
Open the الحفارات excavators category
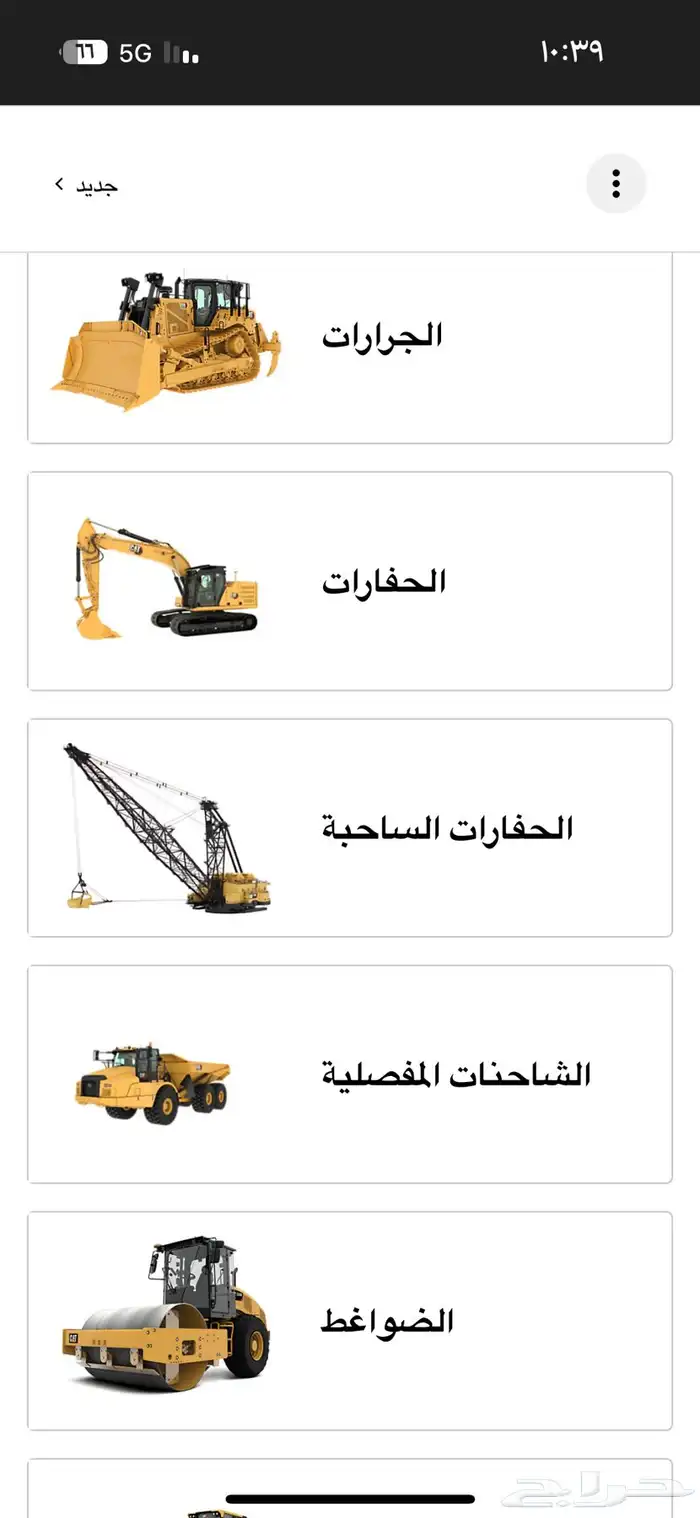[x=350, y=581]
